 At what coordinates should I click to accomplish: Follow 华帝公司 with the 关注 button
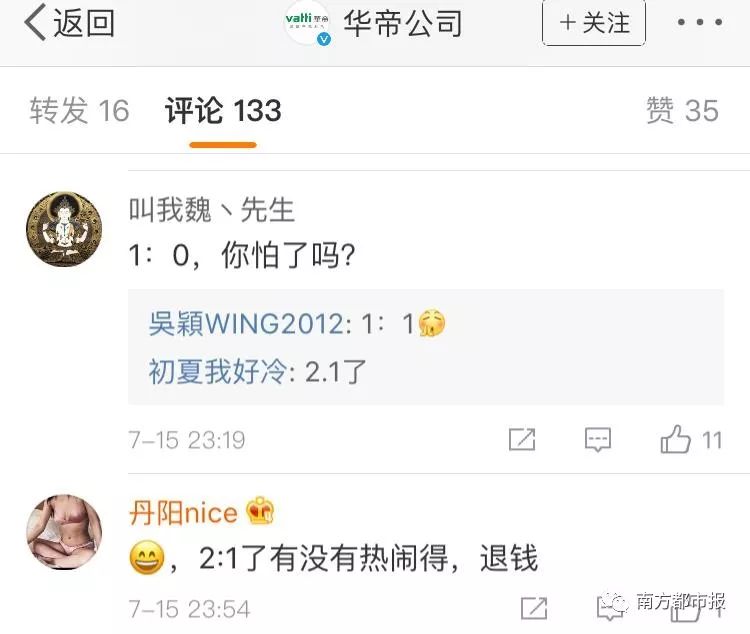tap(594, 23)
